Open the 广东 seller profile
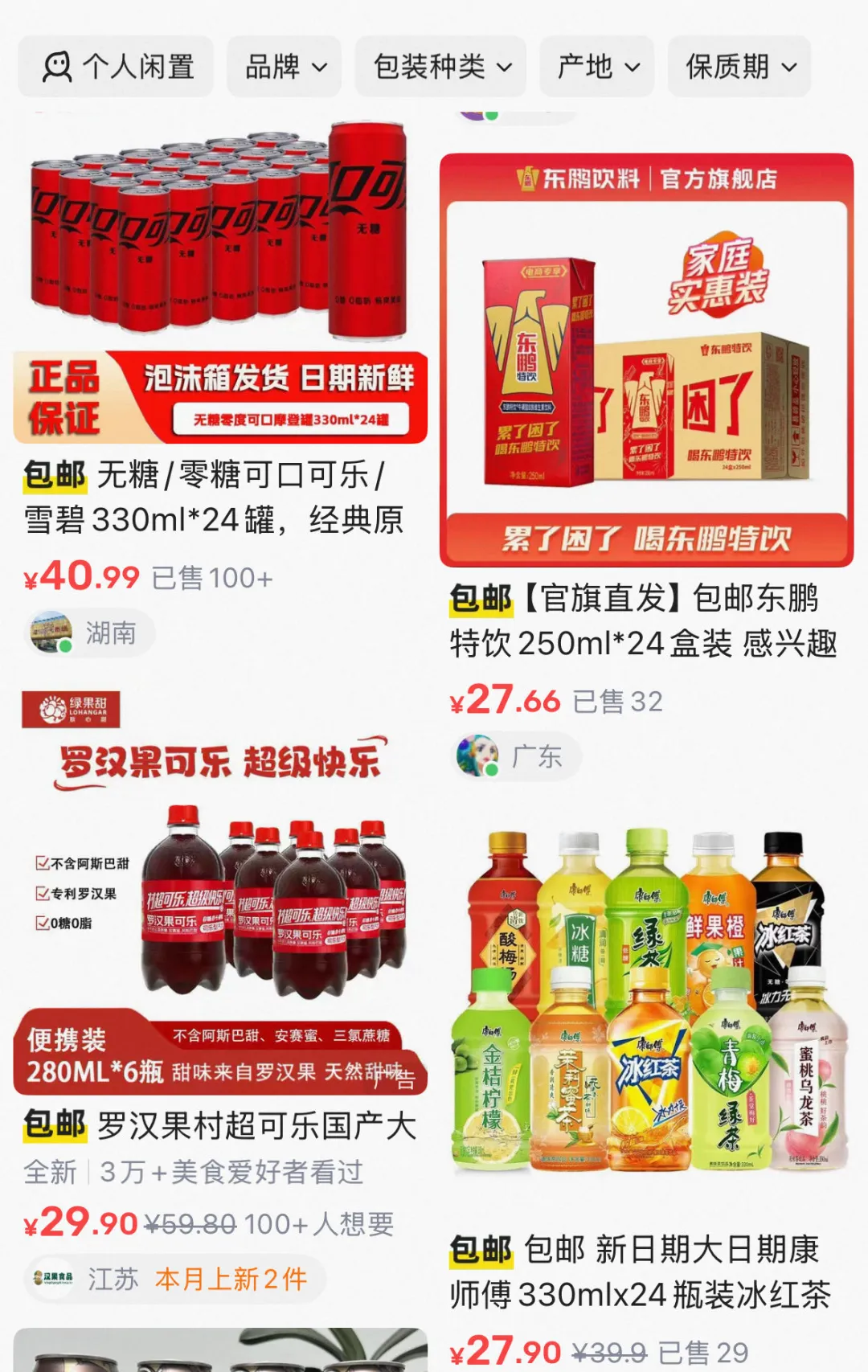868x1372 pixels. point(517,756)
